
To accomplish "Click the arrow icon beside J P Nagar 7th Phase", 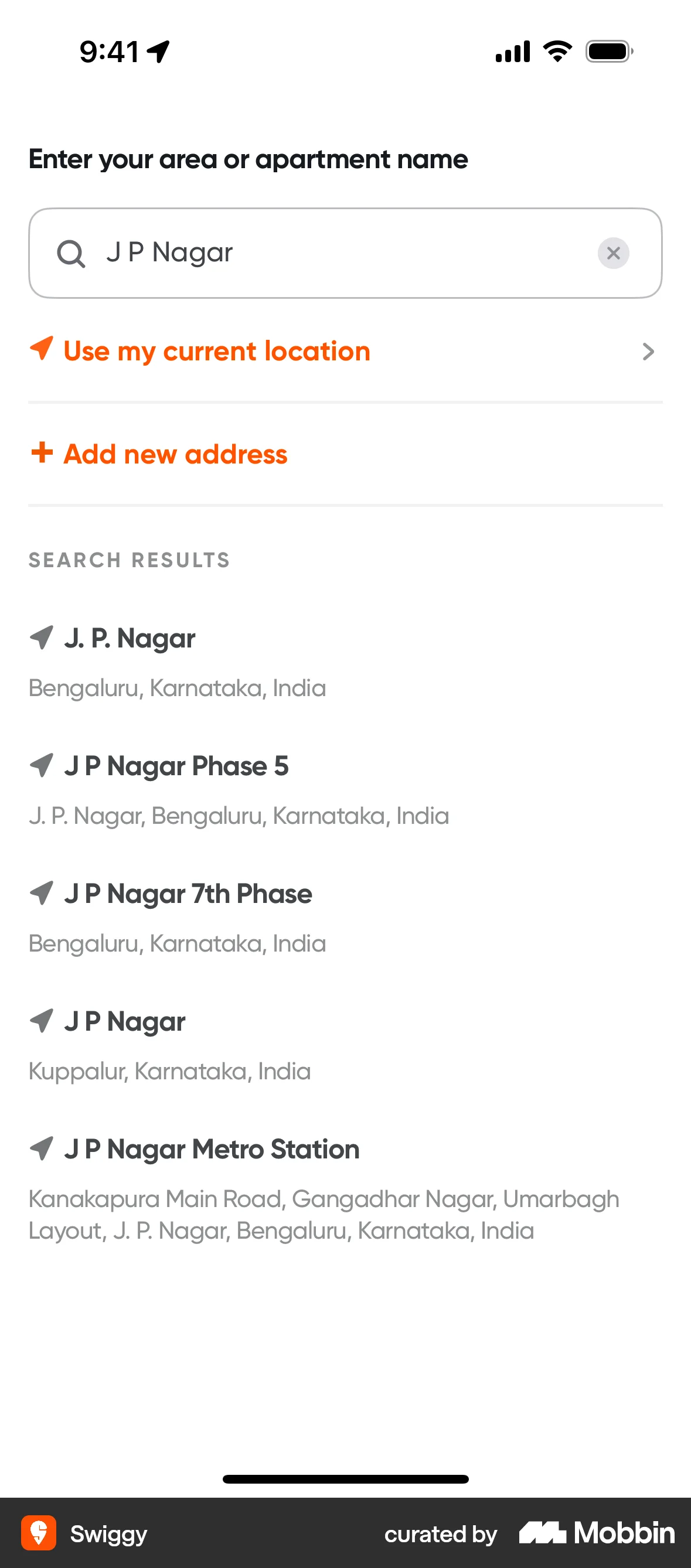I will pyautogui.click(x=40, y=895).
